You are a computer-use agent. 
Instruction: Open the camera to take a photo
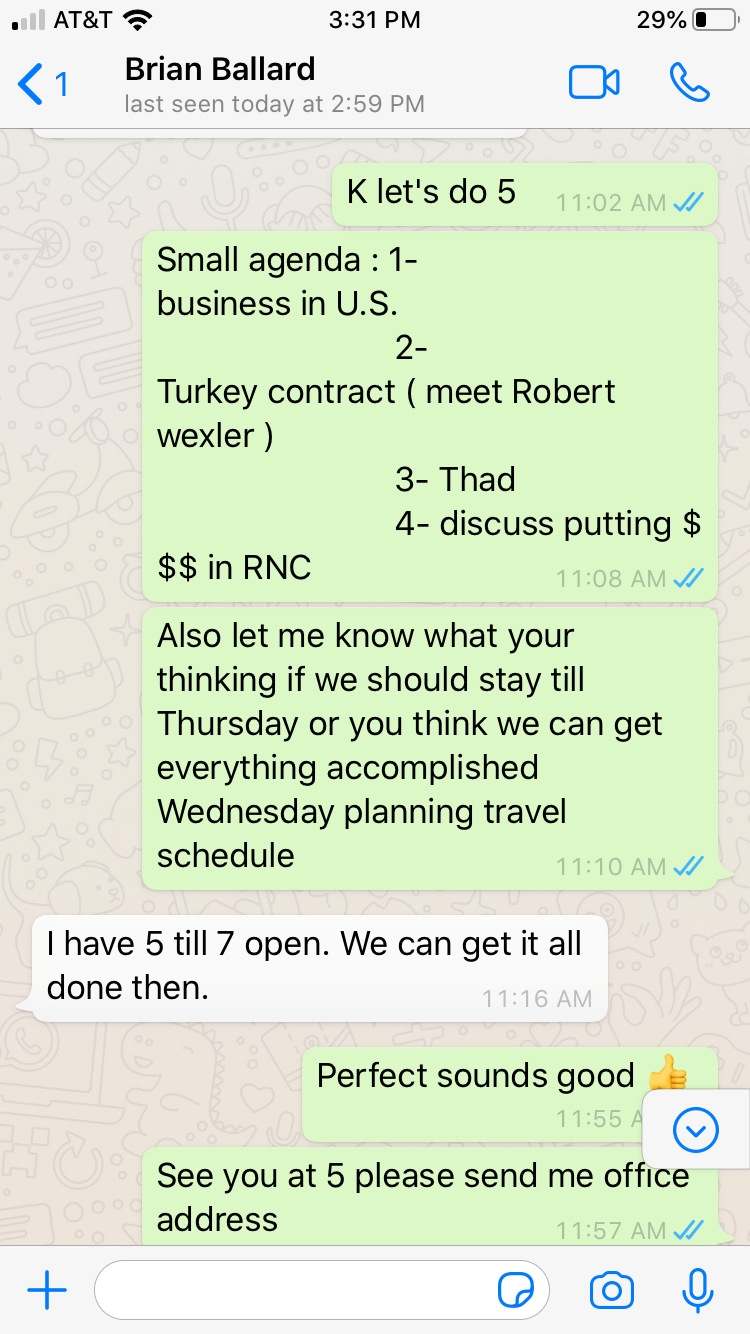(611, 1291)
